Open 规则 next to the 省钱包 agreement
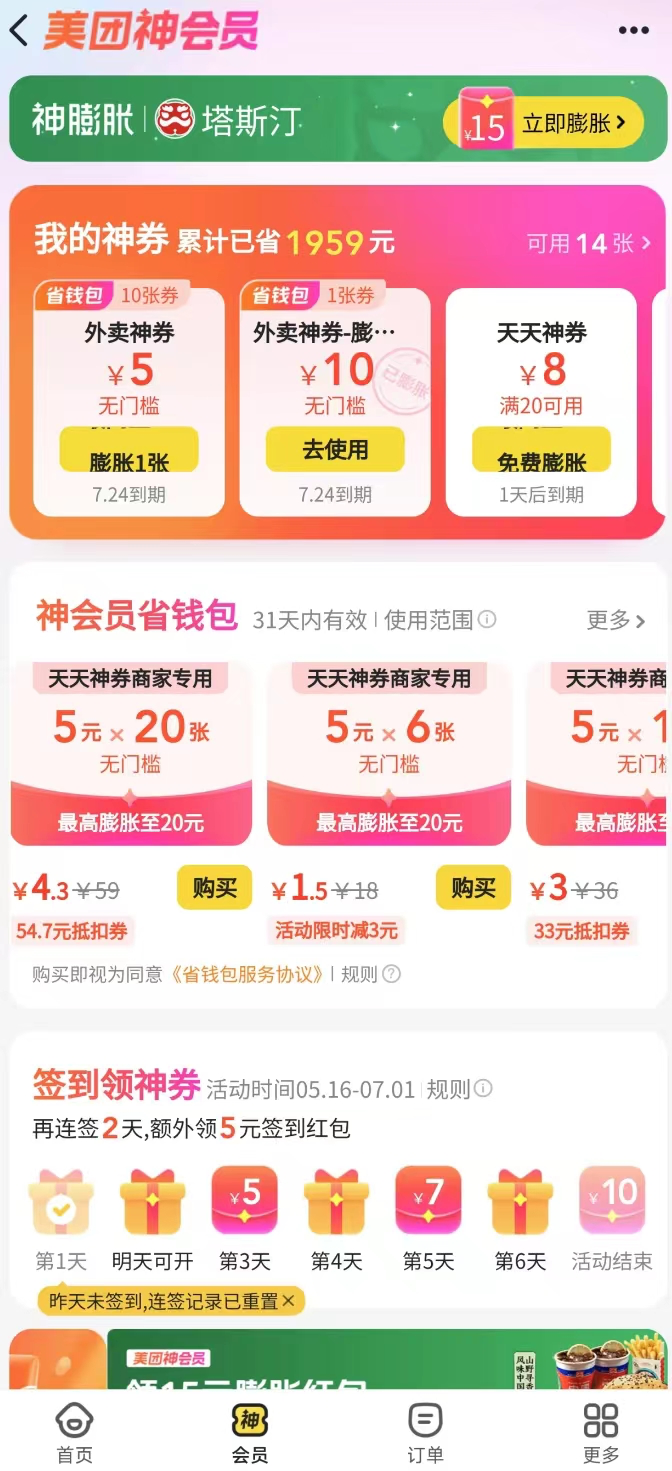The image size is (672, 1471). coord(370,974)
